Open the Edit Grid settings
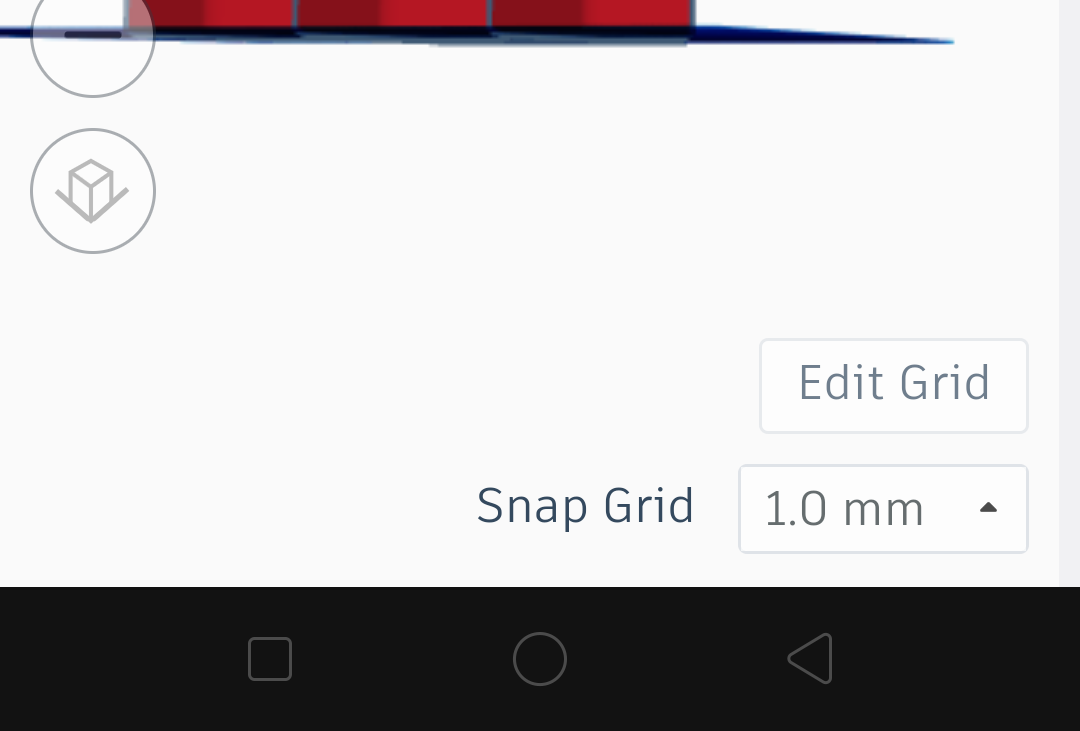This screenshot has width=1080, height=731. click(x=893, y=385)
